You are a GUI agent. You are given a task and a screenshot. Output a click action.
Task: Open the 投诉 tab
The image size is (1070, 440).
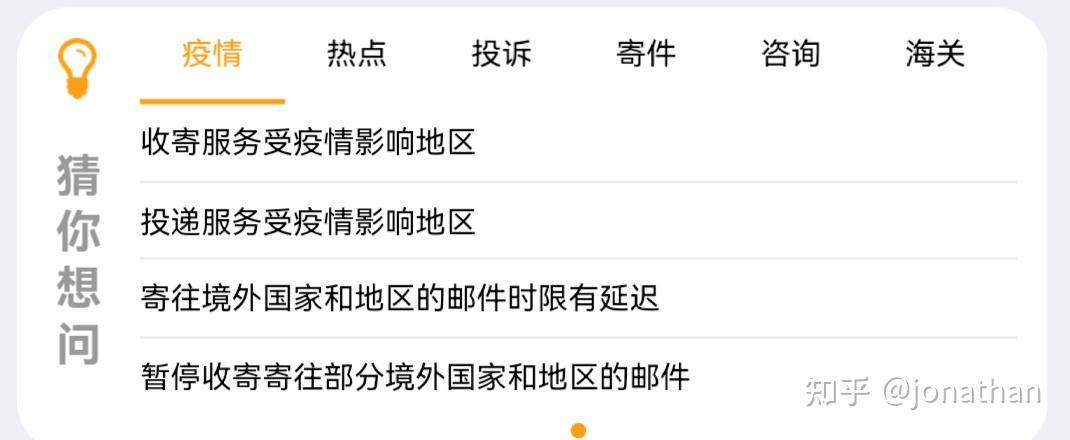tap(501, 53)
